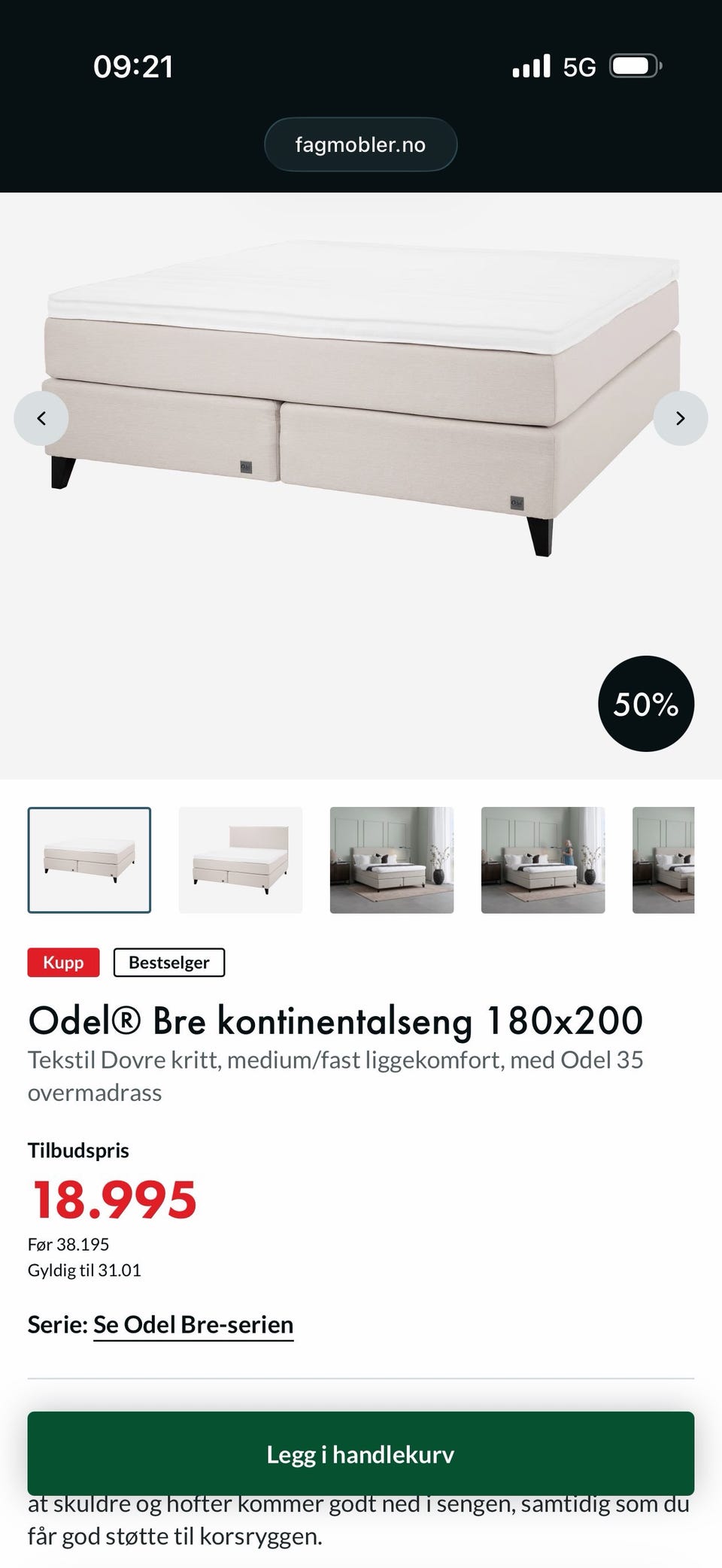Tap the red price 18.995
Viewport: 722px width, 1568px height.
click(113, 1198)
